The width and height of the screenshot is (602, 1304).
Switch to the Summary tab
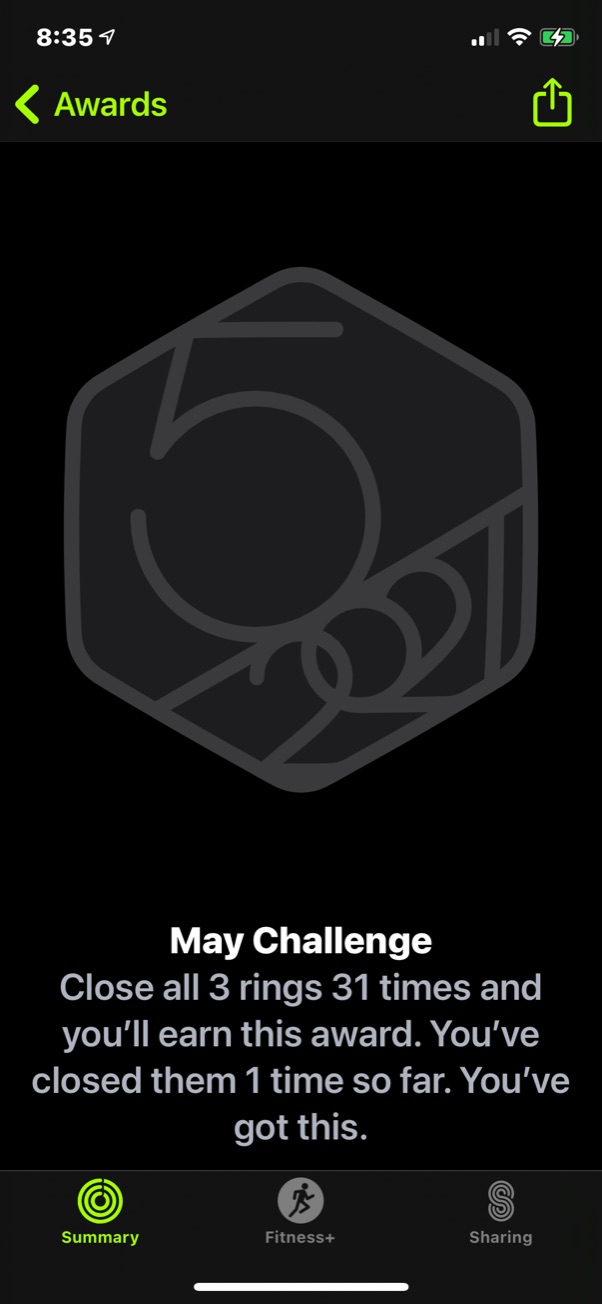tap(100, 1212)
